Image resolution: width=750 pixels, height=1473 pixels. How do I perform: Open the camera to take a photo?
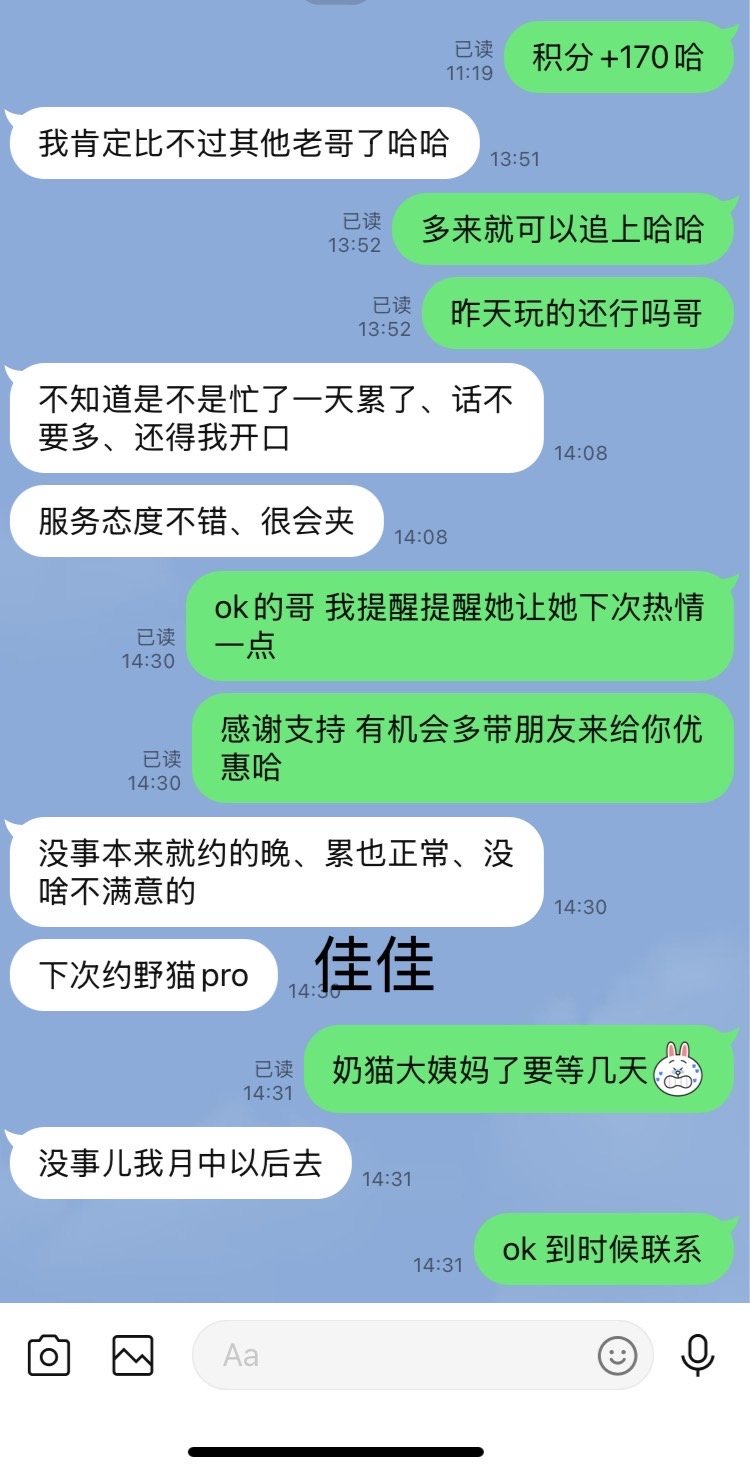tap(48, 1355)
